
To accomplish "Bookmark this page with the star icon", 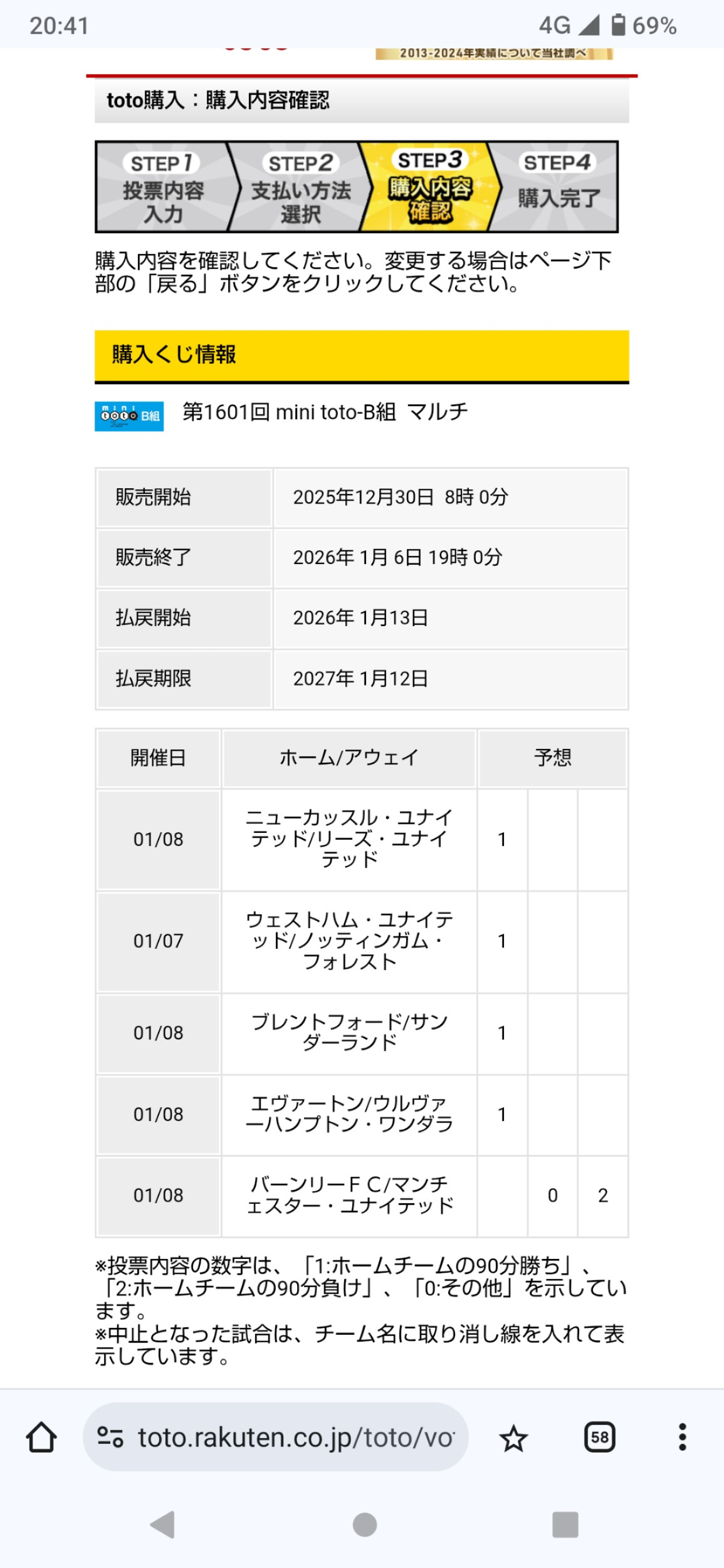I will 513,1438.
